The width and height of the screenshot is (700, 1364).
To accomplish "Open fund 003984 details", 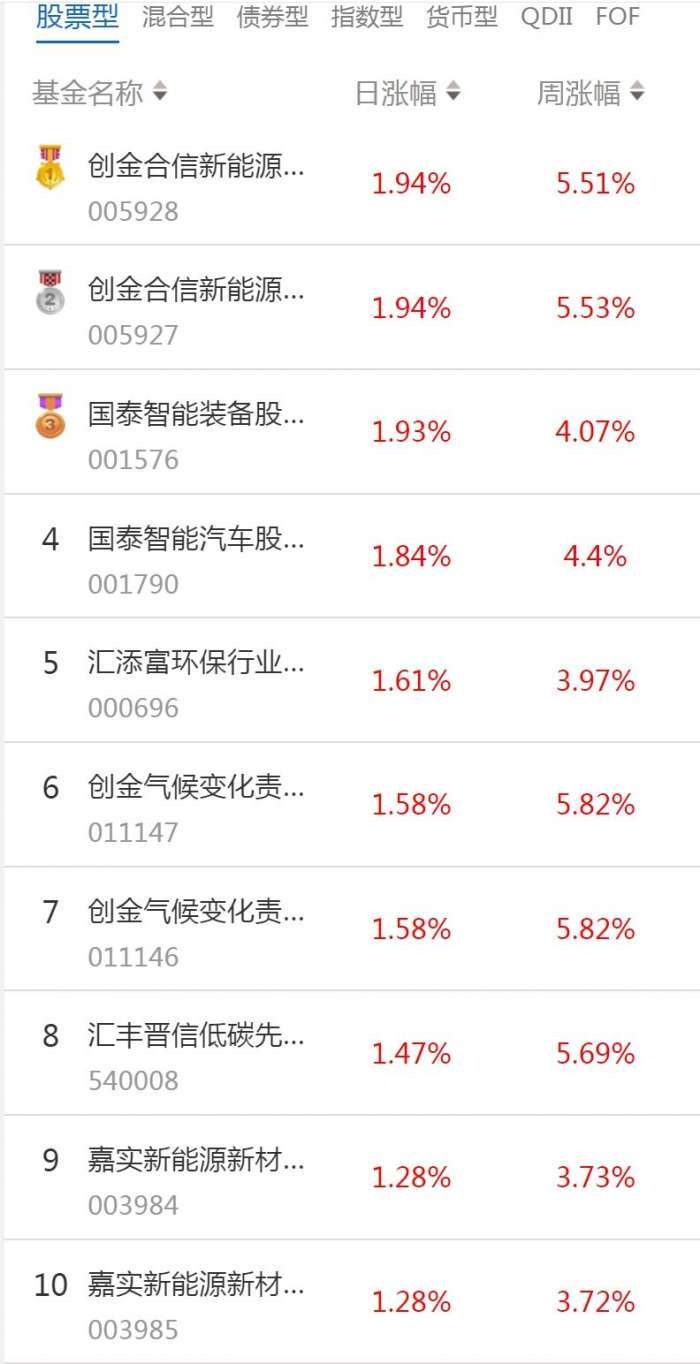I will [196, 1178].
